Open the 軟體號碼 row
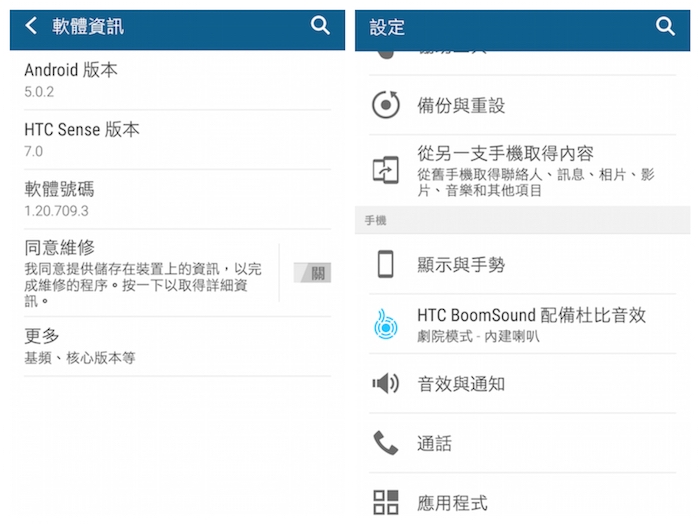 pos(150,199)
